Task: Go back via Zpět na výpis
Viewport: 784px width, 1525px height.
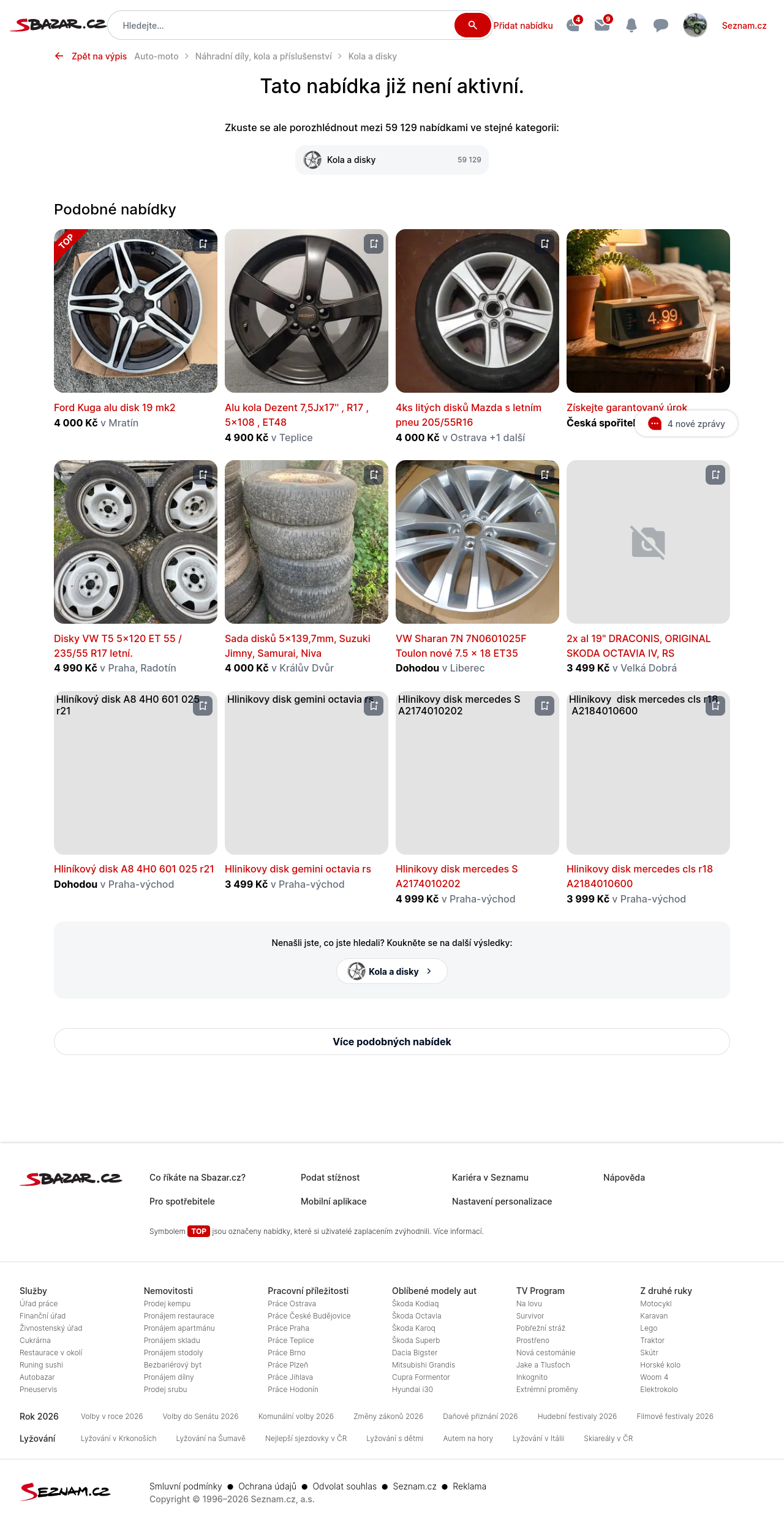Action: (91, 56)
